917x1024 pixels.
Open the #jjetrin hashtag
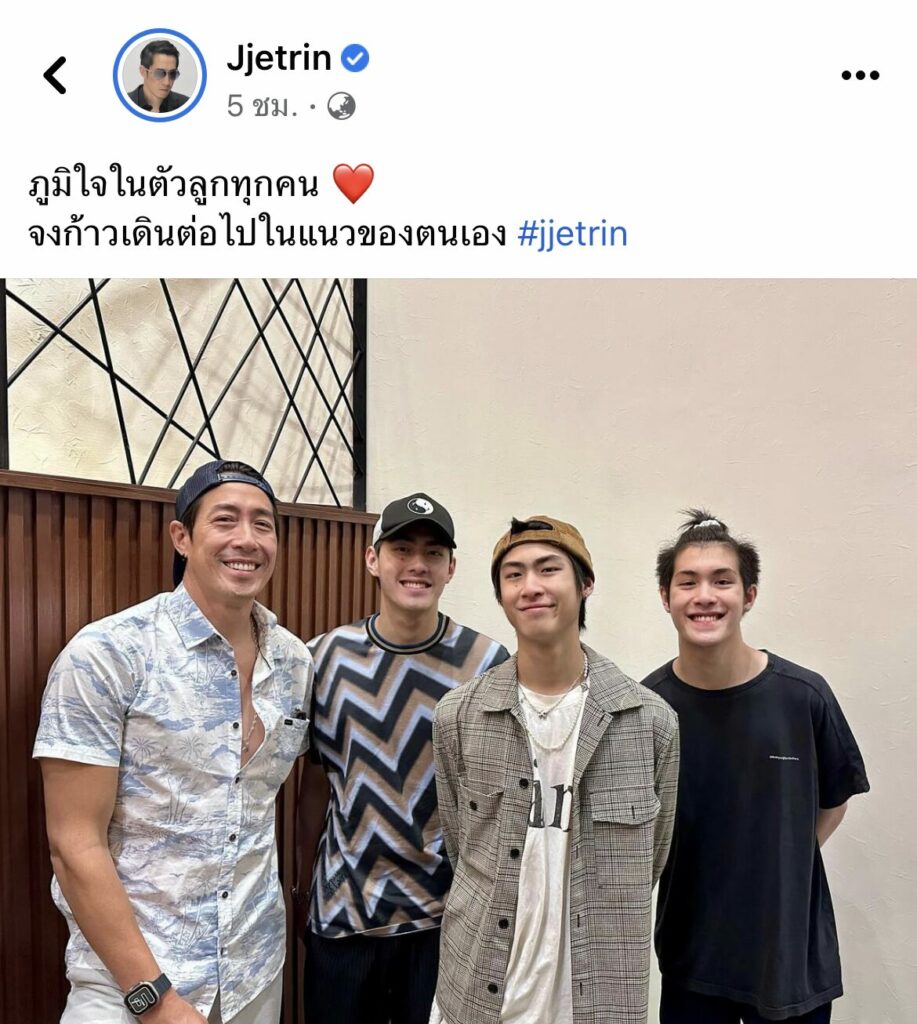(x=573, y=234)
